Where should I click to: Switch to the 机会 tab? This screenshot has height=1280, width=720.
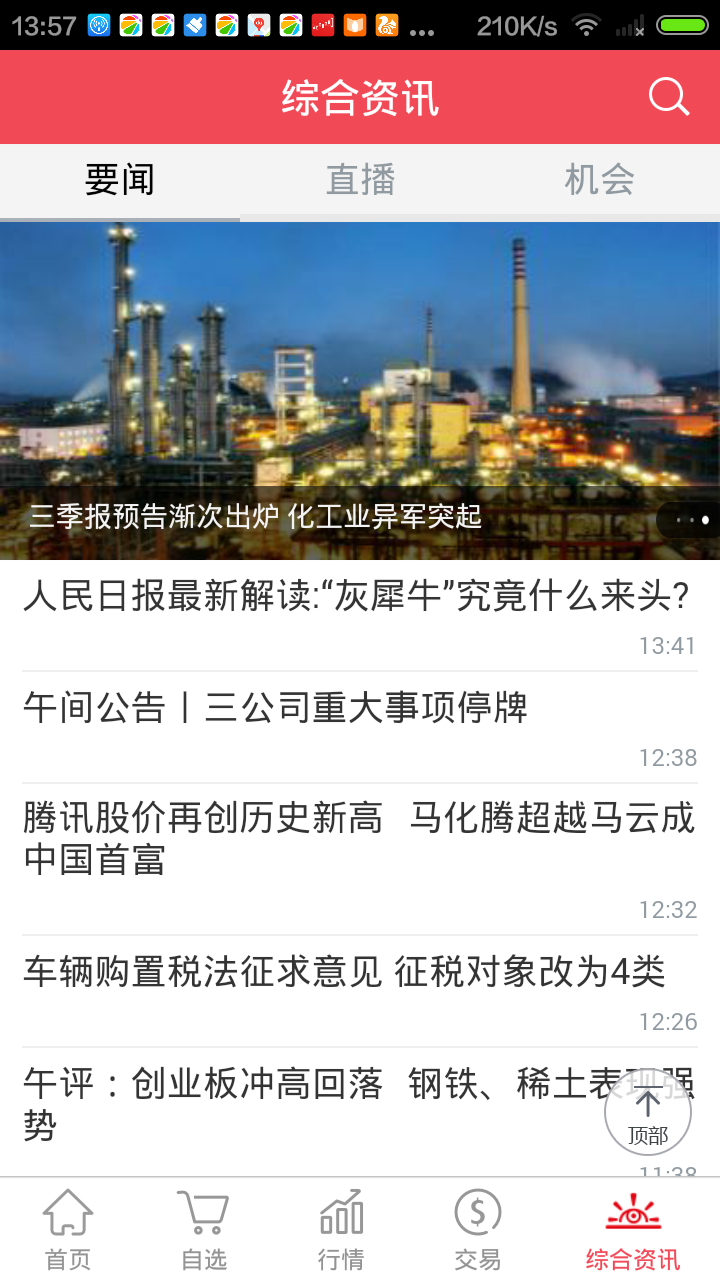click(x=598, y=180)
